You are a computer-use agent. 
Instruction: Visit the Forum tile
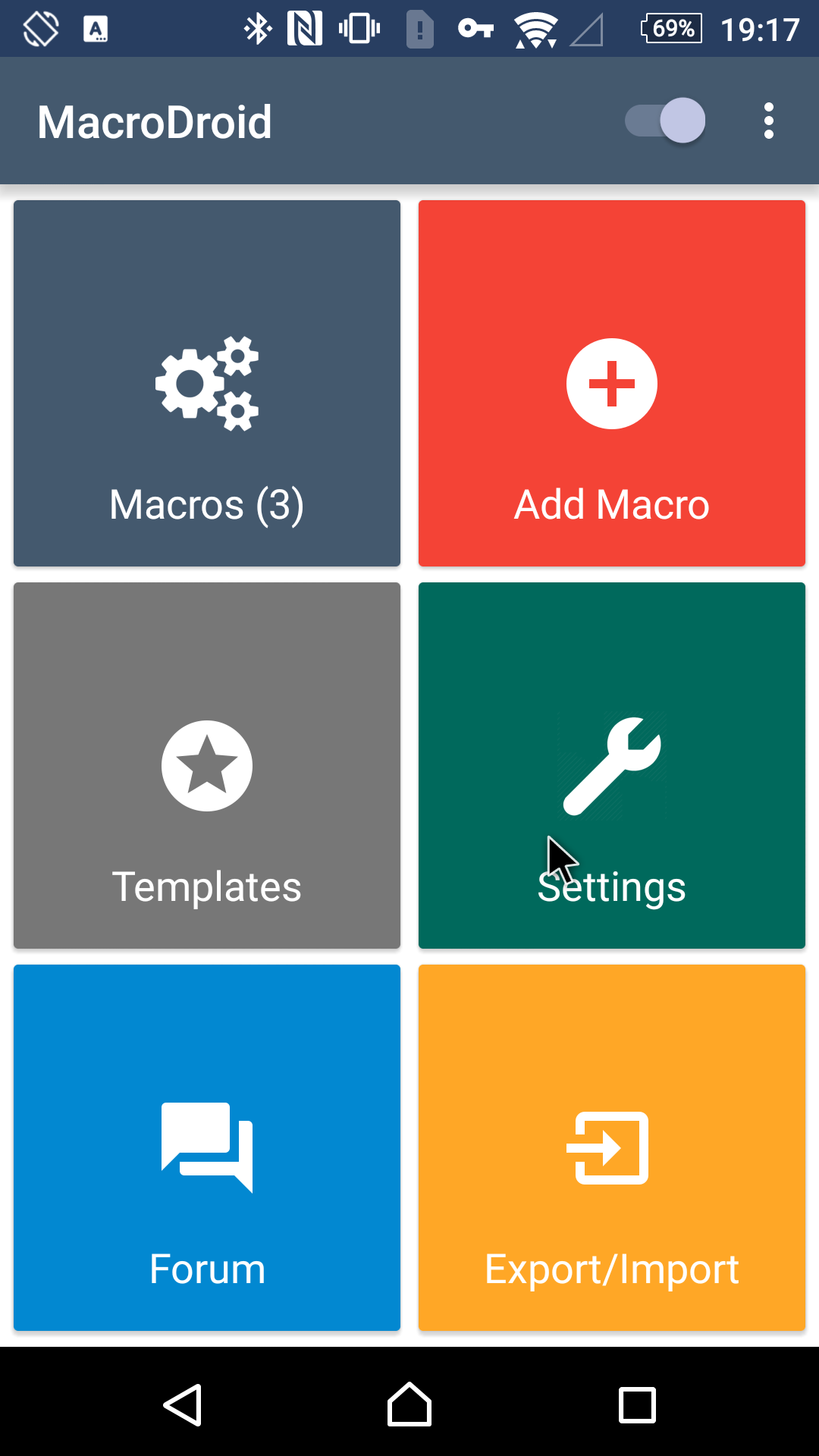(x=207, y=1147)
